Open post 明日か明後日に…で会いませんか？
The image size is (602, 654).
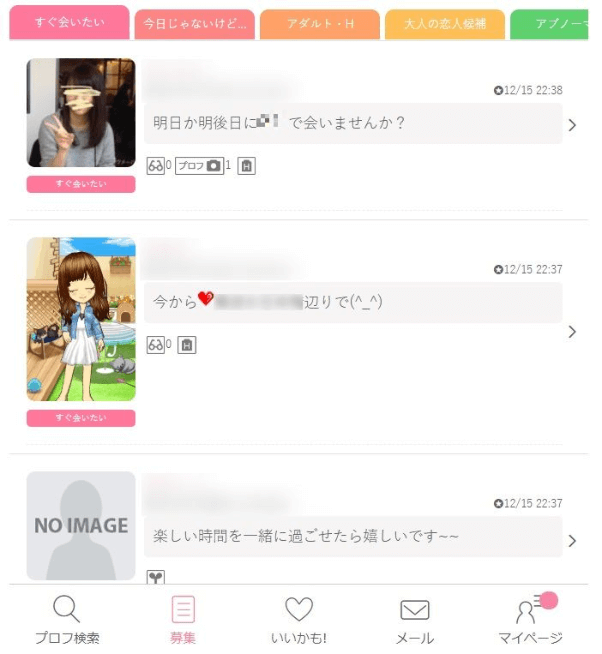click(353, 124)
